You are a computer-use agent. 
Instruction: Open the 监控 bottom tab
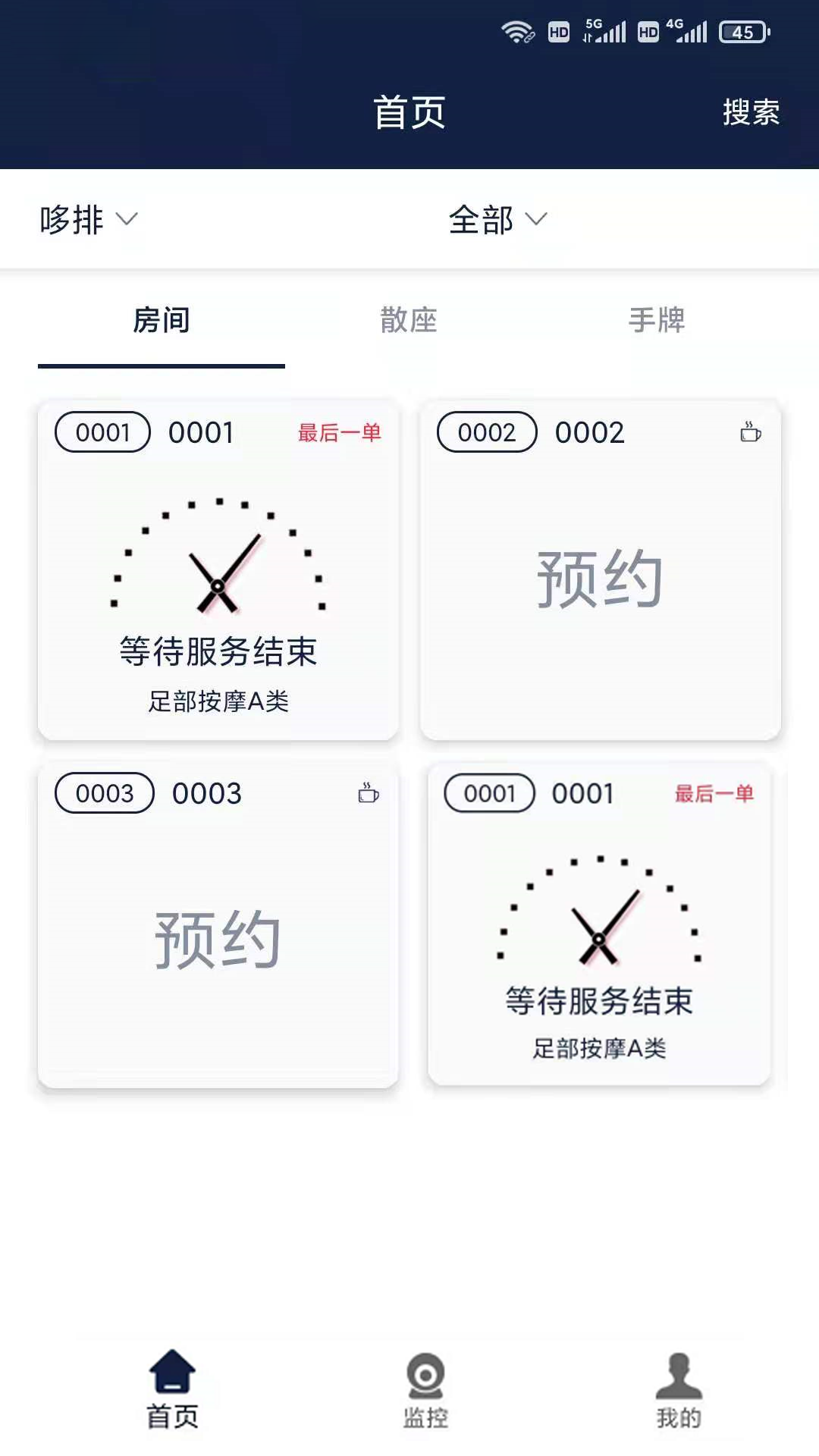tap(425, 1390)
